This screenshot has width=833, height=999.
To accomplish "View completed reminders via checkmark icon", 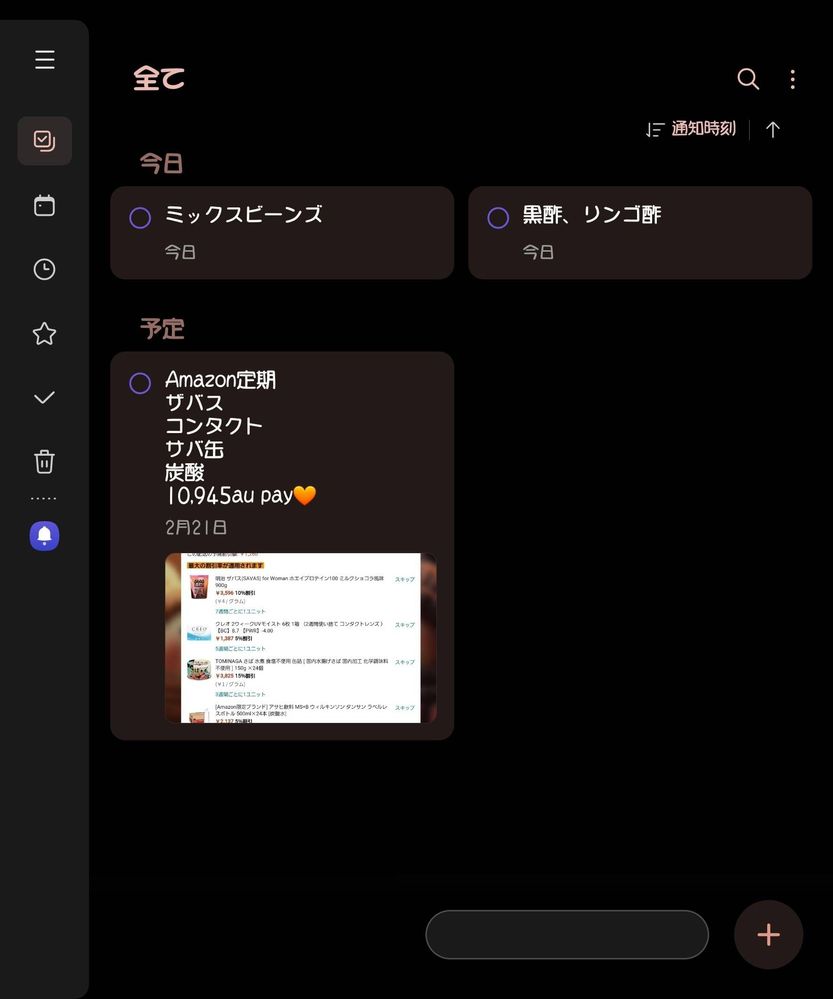I will 44,398.
